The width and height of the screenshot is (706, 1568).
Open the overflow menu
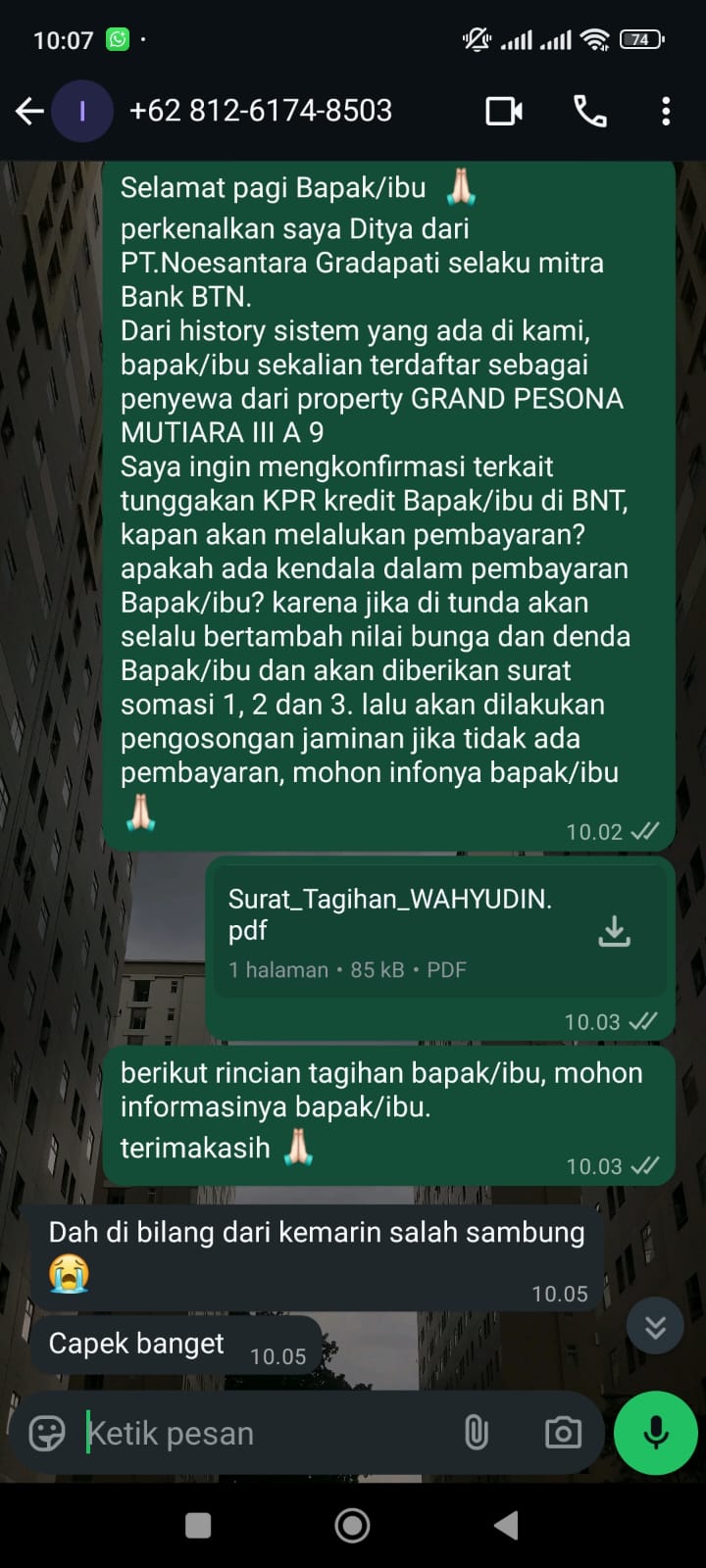[x=666, y=111]
